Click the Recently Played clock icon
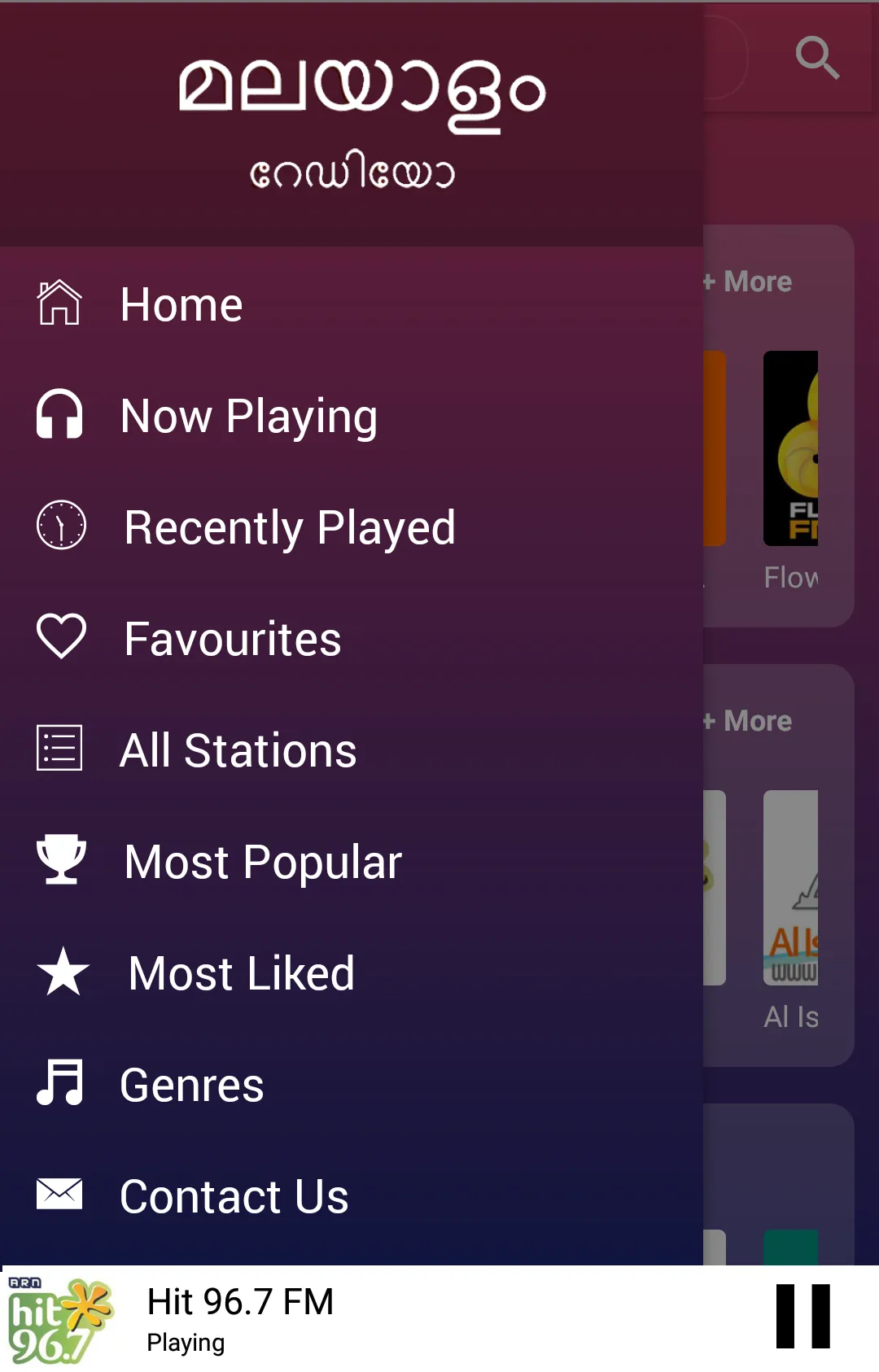The image size is (879, 1372). click(59, 526)
